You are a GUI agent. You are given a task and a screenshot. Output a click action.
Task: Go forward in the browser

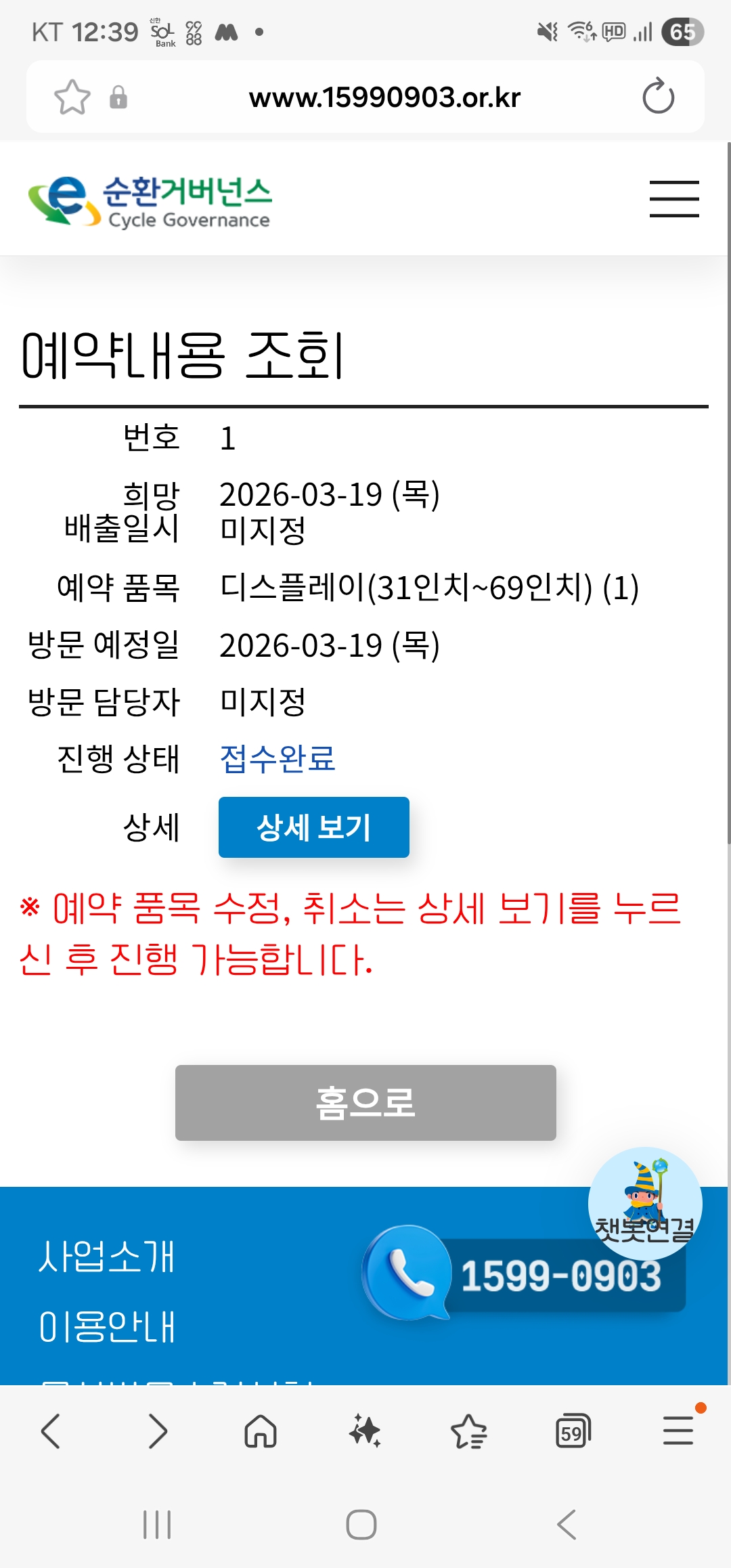pyautogui.click(x=157, y=1431)
